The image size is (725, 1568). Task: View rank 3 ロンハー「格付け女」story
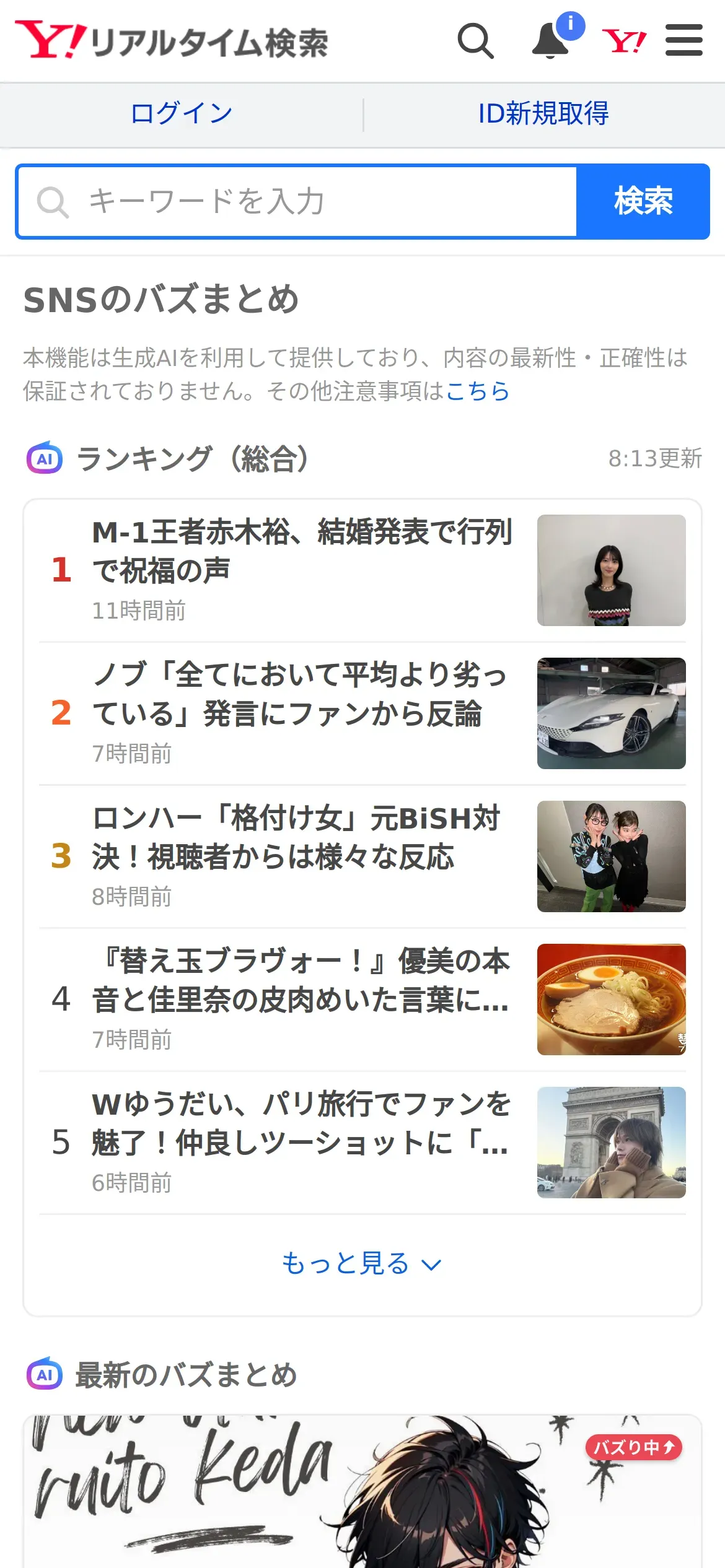point(296,837)
